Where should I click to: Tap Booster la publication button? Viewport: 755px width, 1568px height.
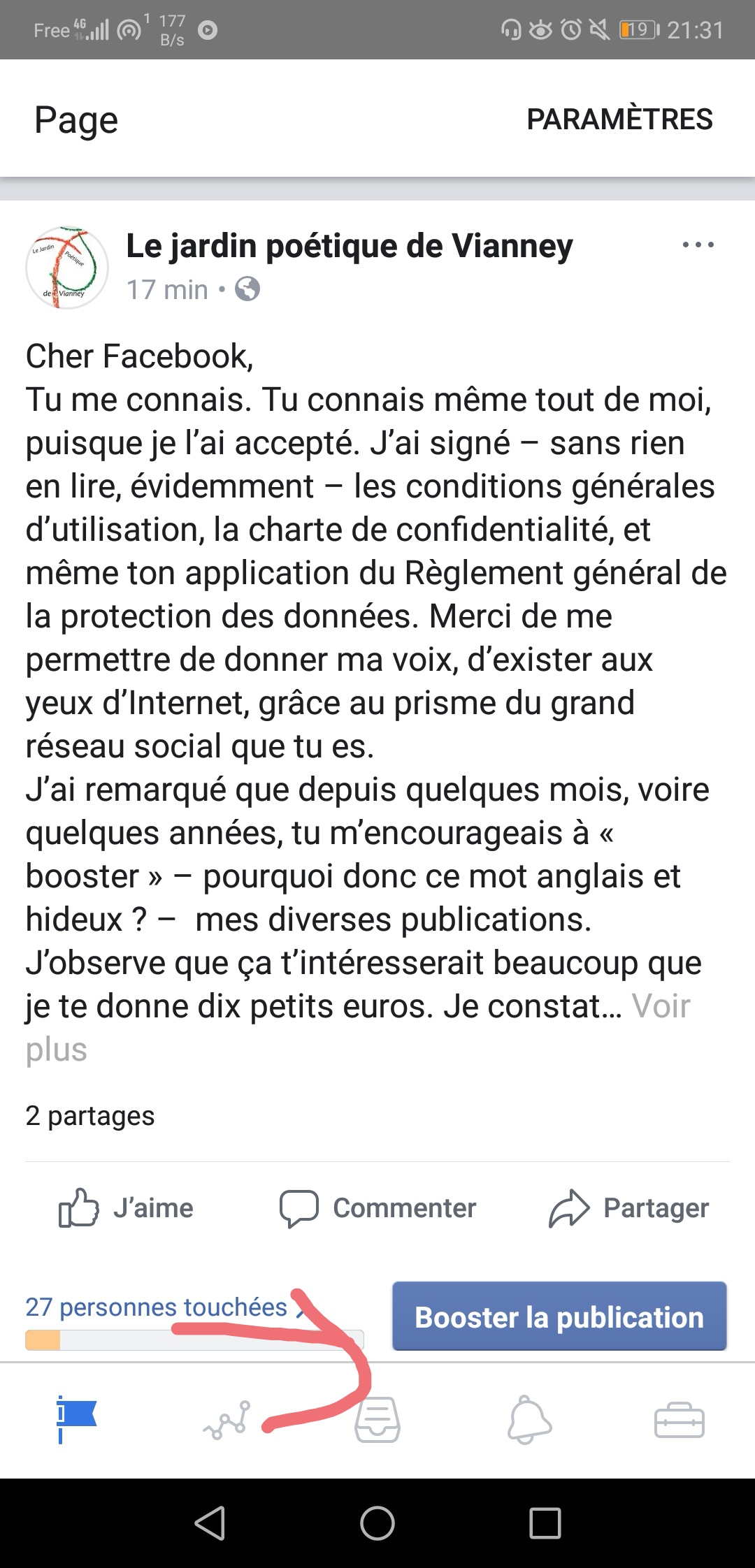[559, 1317]
